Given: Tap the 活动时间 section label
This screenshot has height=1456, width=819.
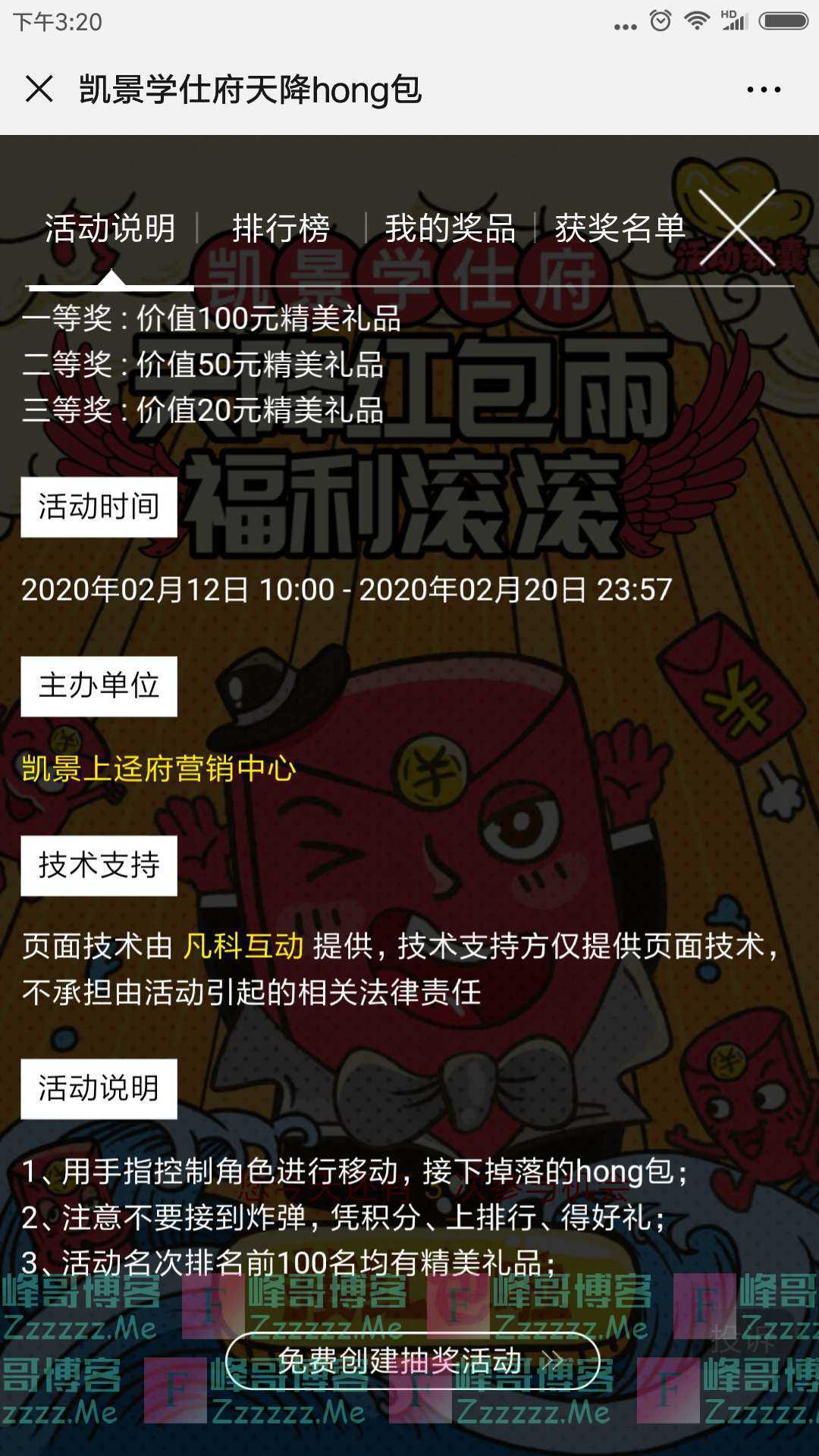Looking at the screenshot, I should [99, 508].
